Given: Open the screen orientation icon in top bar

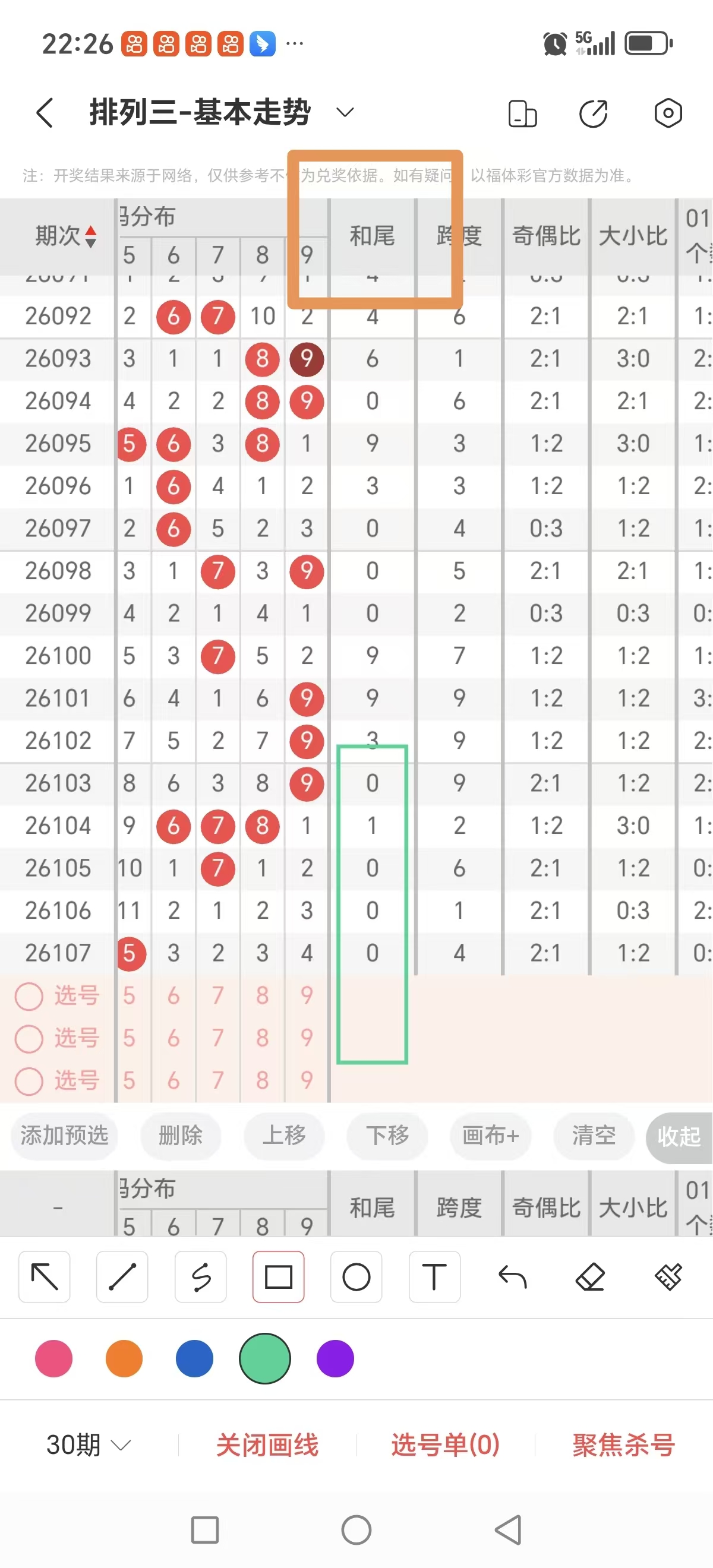Looking at the screenshot, I should coord(522,113).
